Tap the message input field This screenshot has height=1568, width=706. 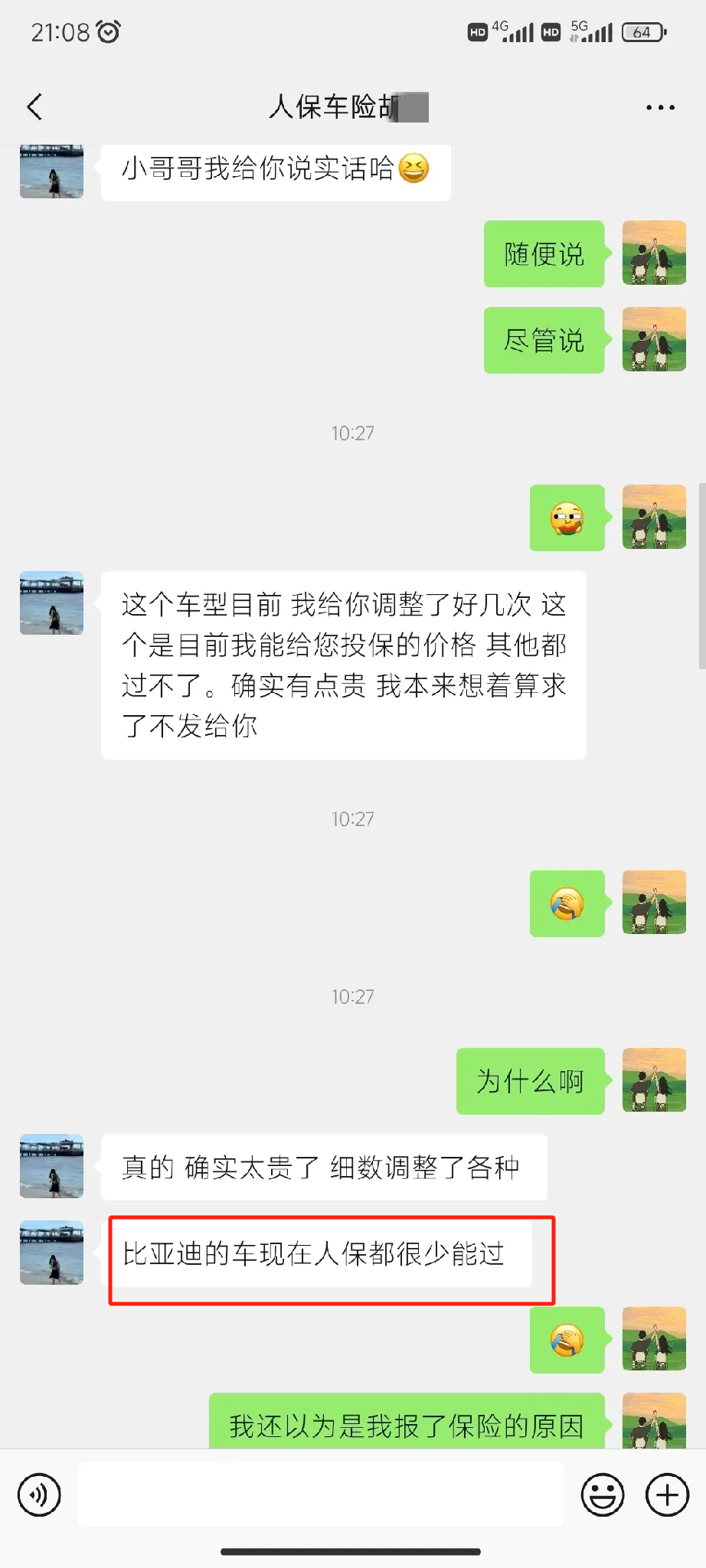(x=322, y=1494)
